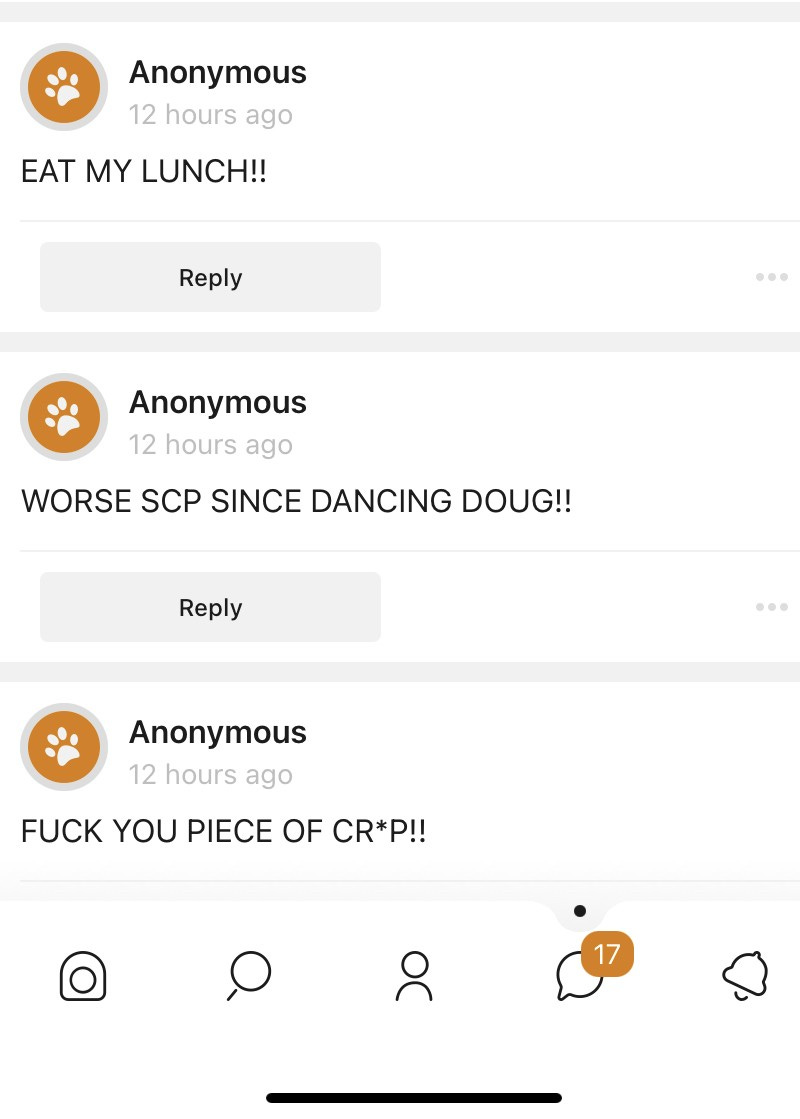This screenshot has width=800, height=1119.
Task: Go to the home feed tab
Action: click(83, 976)
